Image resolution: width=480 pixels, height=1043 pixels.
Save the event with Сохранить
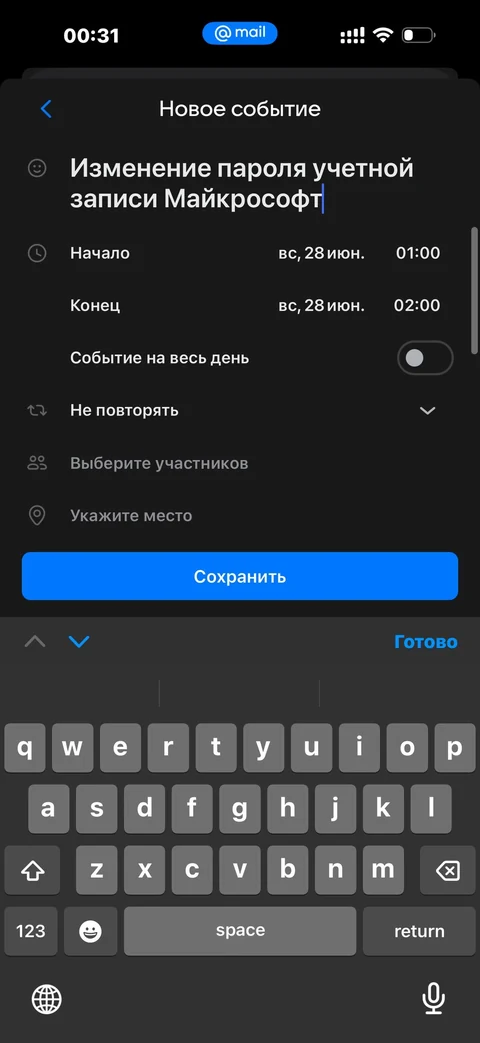point(240,576)
